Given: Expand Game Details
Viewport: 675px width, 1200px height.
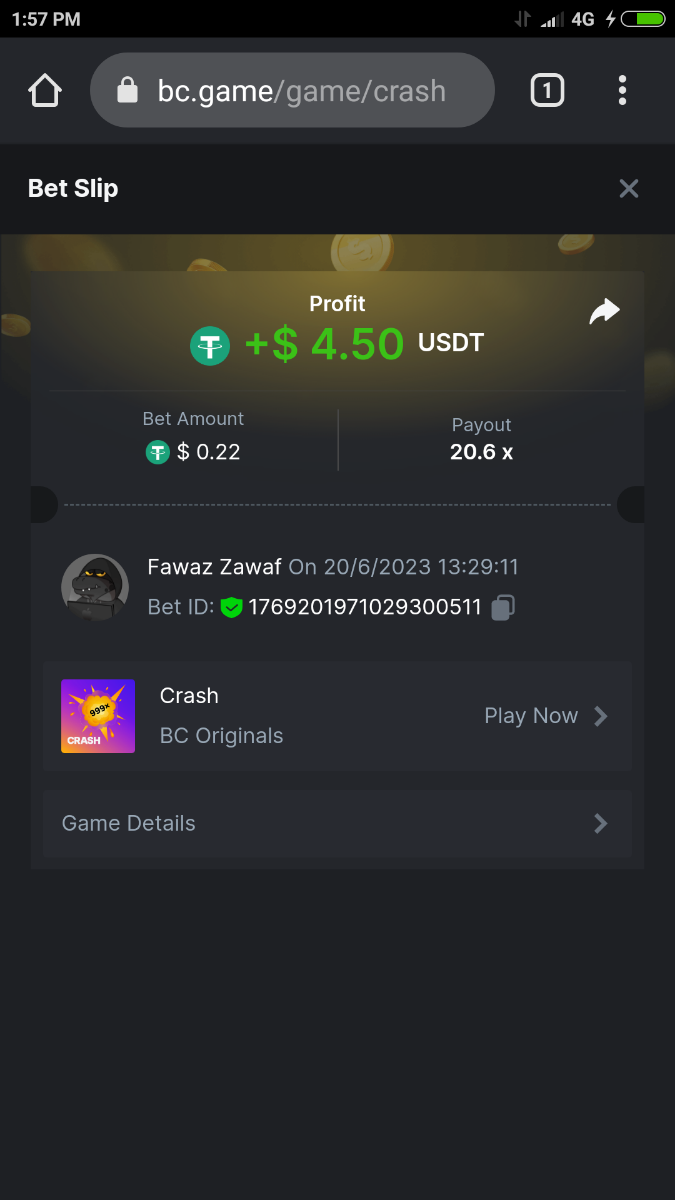Looking at the screenshot, I should click(x=337, y=824).
